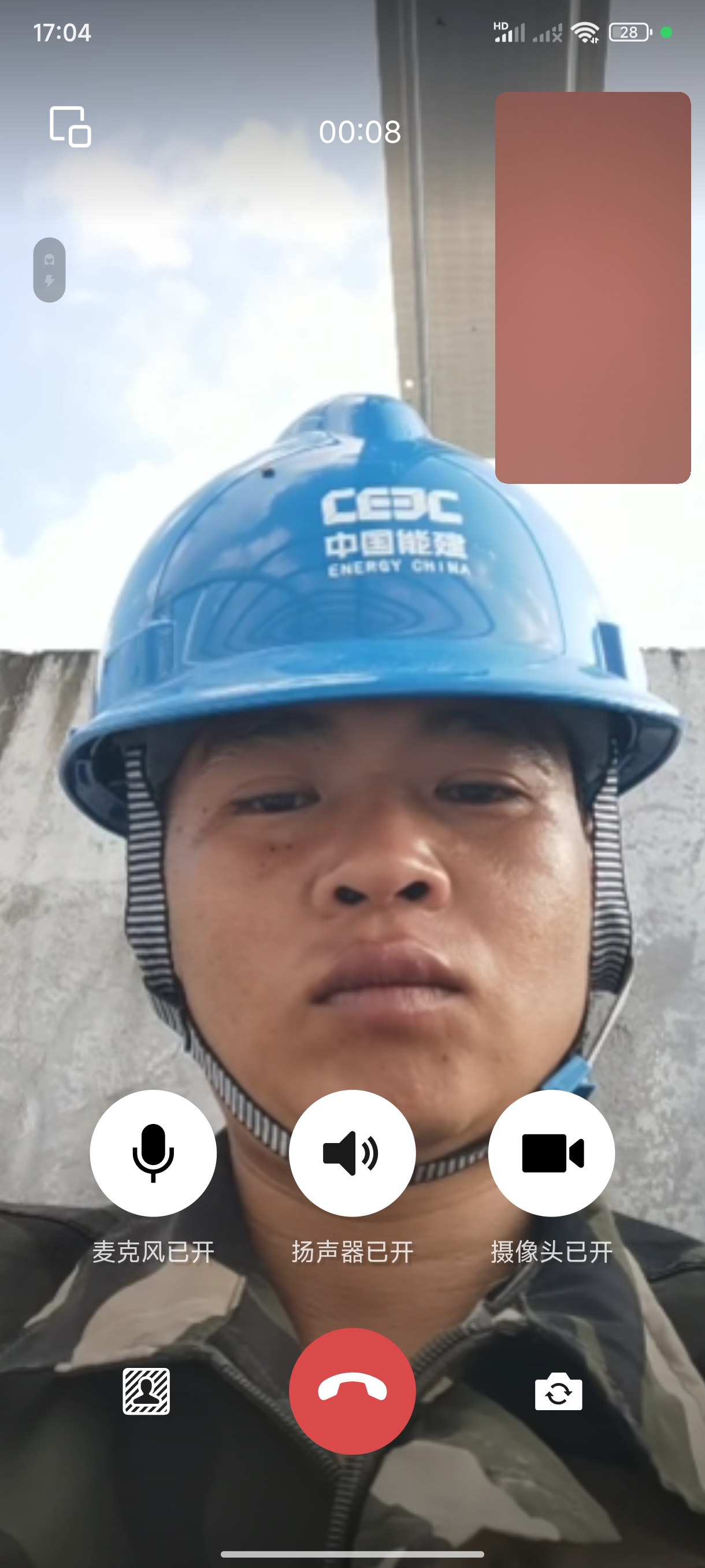The image size is (705, 1568).
Task: Hang up the video call
Action: 352,1391
